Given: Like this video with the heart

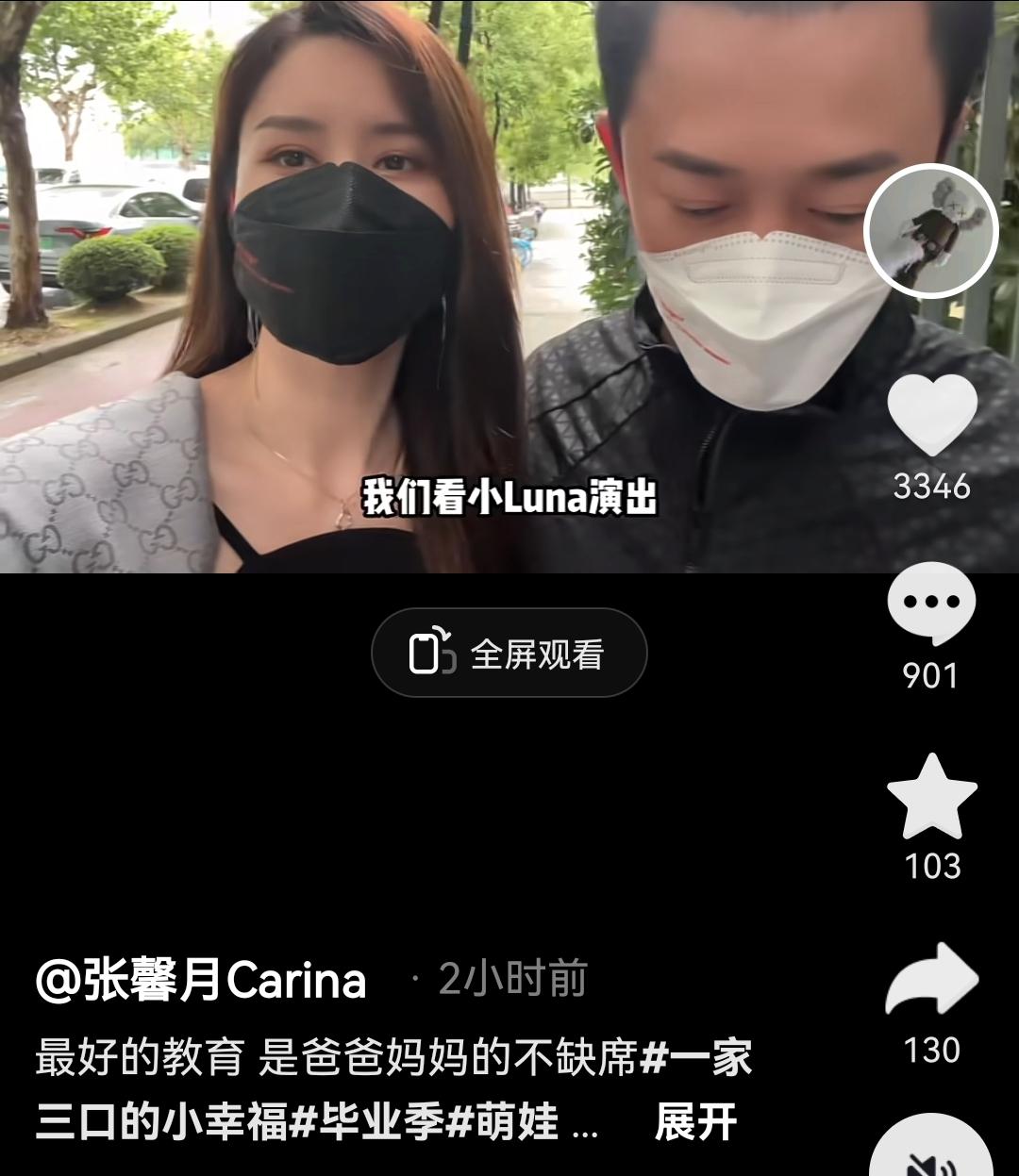Looking at the screenshot, I should coord(931,415).
